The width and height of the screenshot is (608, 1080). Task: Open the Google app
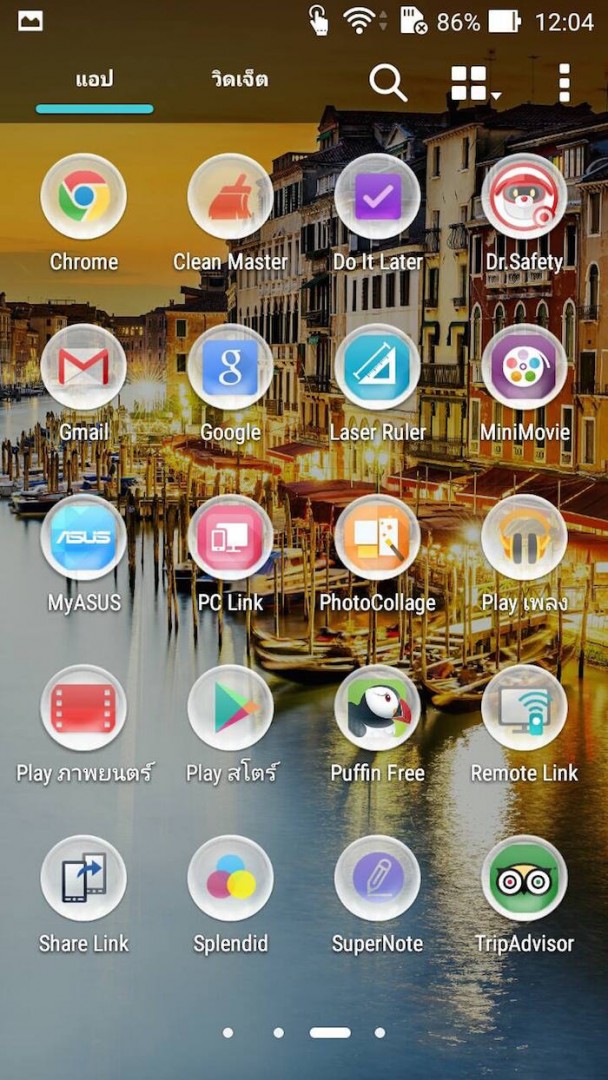[x=230, y=367]
